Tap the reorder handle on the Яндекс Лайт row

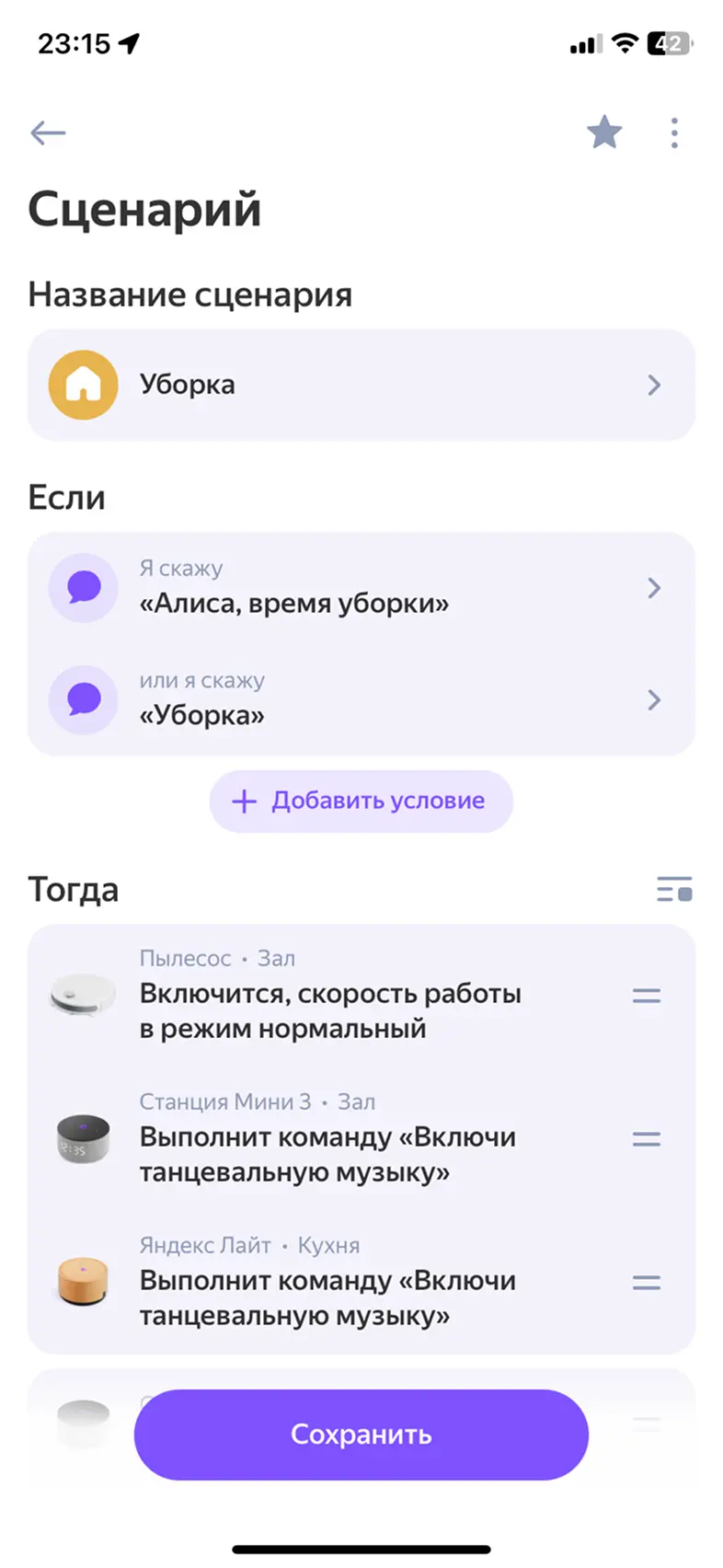tap(647, 1283)
